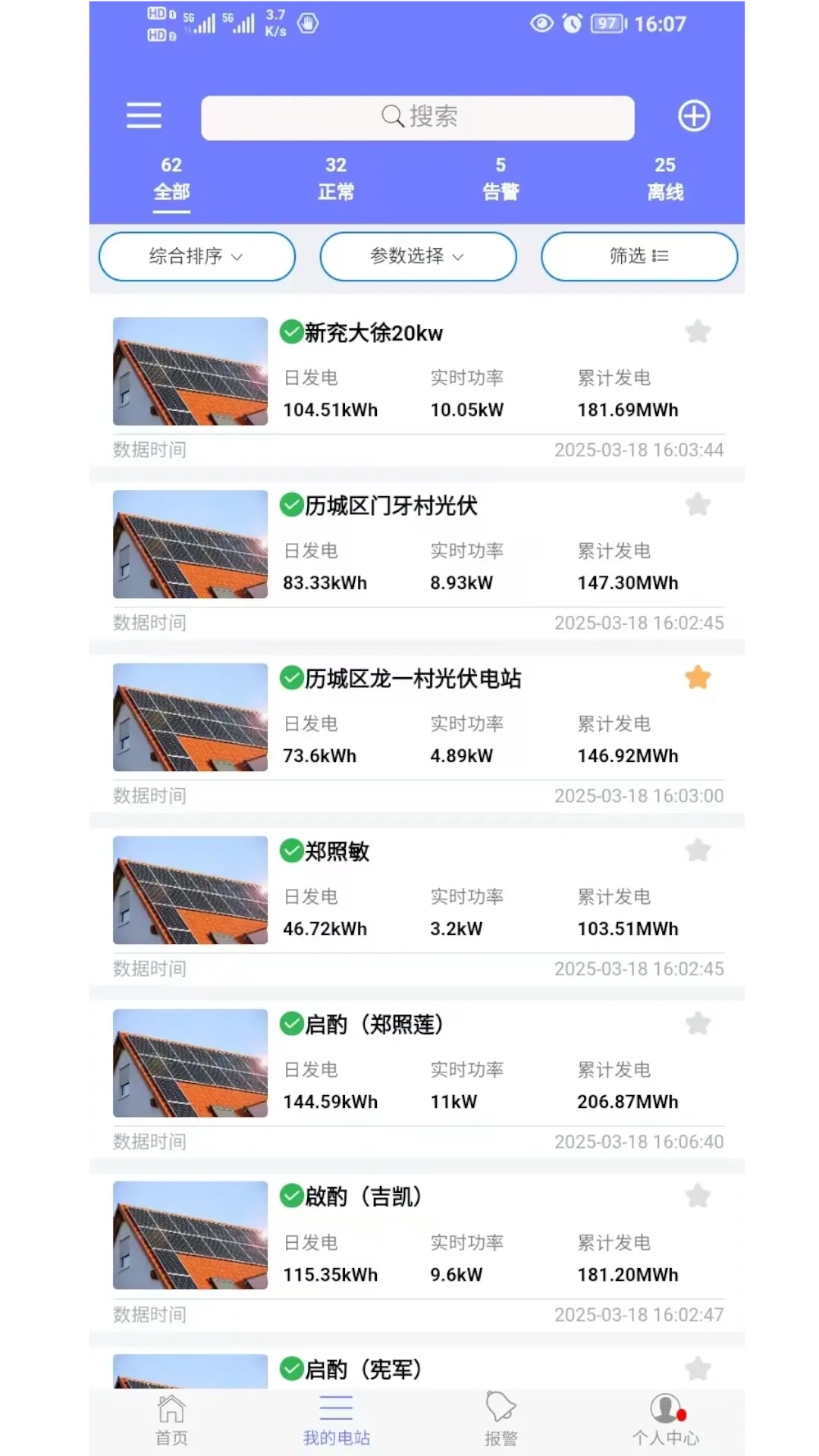Screen dimensions: 819x1456
Task: Tap the plus icon to add a station
Action: point(692,115)
